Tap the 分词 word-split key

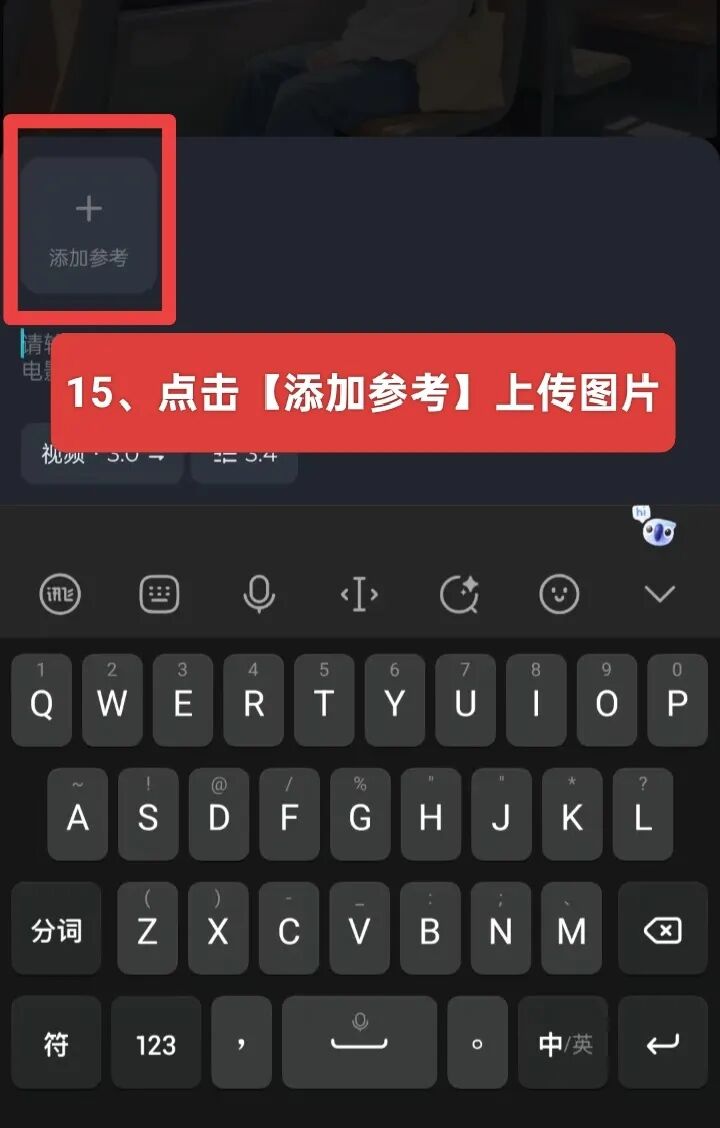pyautogui.click(x=56, y=930)
